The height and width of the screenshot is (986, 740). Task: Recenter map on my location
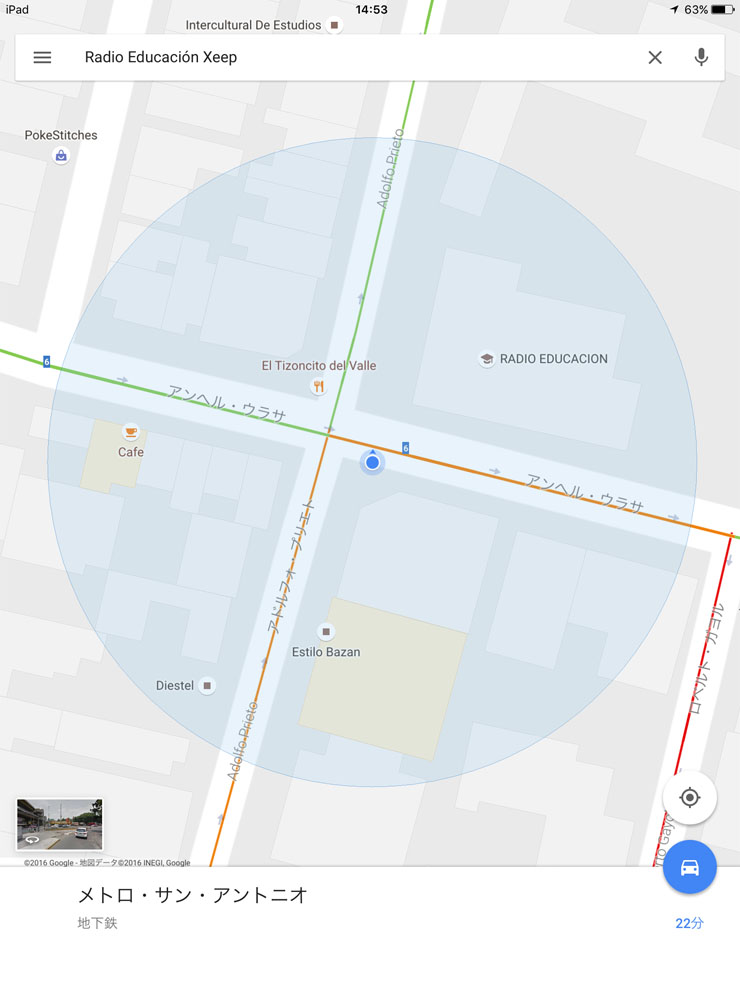(689, 797)
